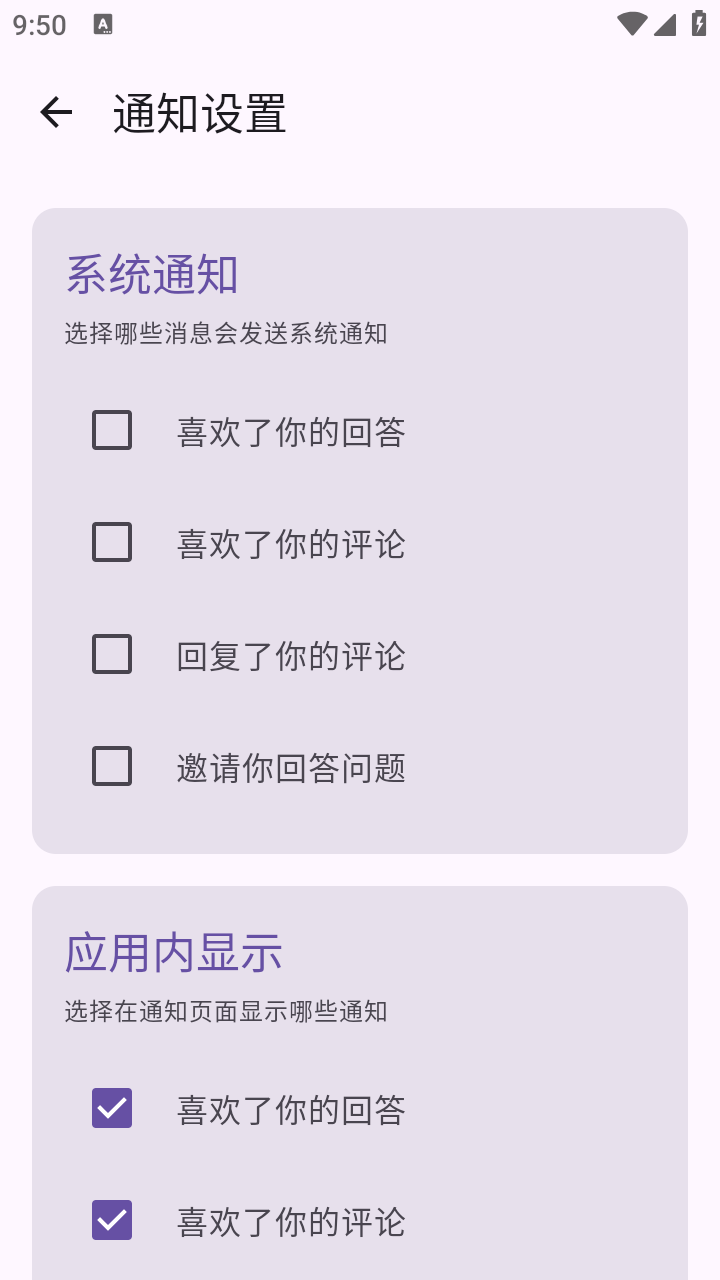Viewport: 720px width, 1280px height.
Task: Tap the cellular signal icon
Action: (664, 25)
